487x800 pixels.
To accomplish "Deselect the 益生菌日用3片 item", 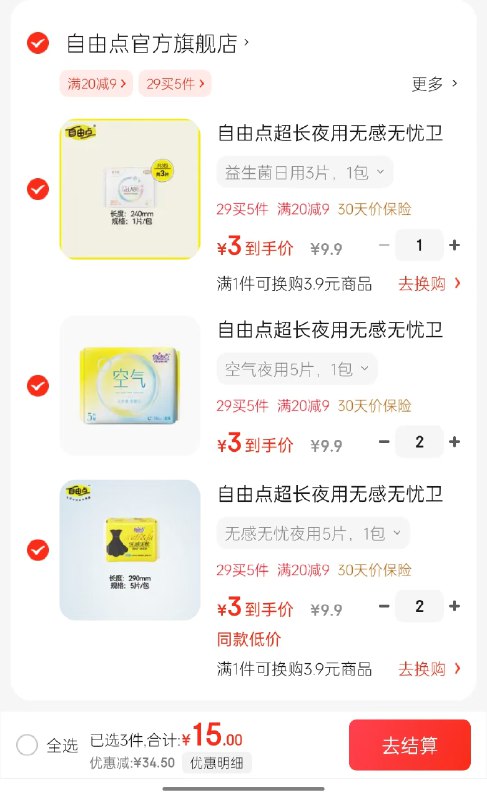I will pos(38,189).
